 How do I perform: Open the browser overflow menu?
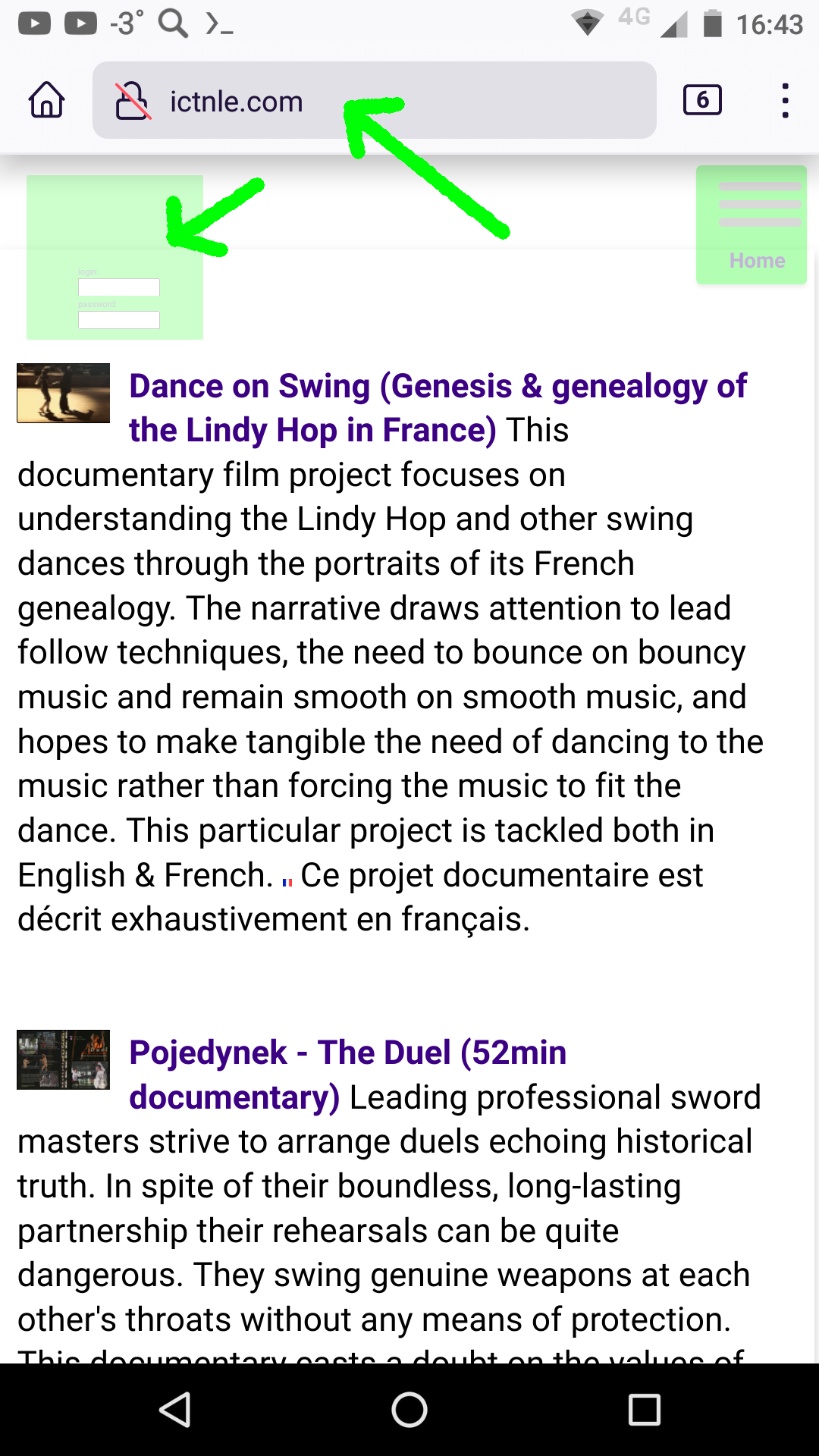click(785, 100)
